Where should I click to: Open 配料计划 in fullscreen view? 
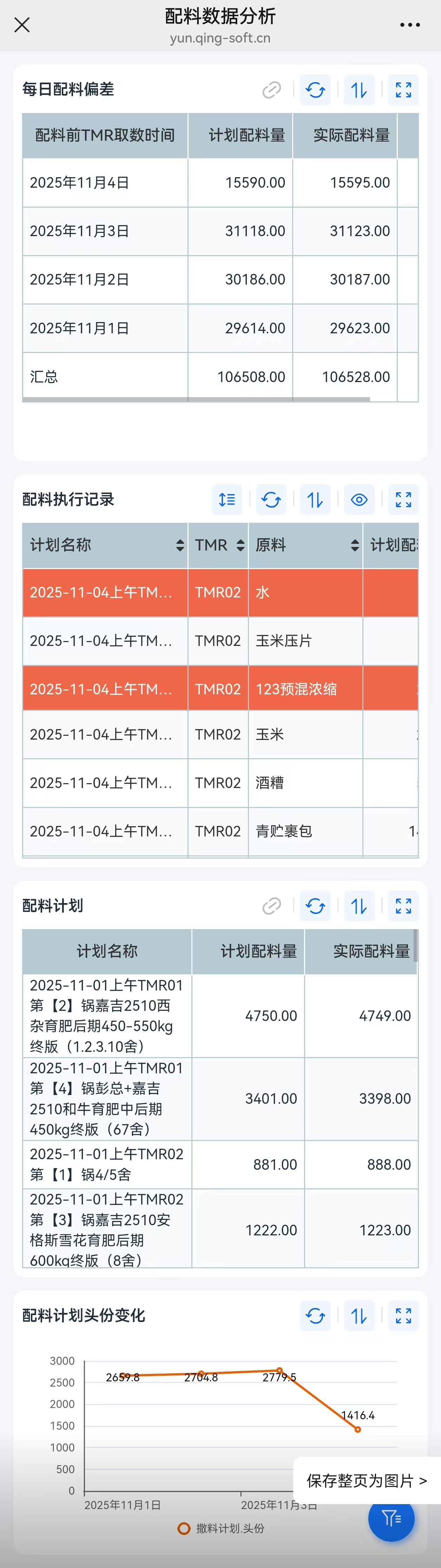(403, 906)
